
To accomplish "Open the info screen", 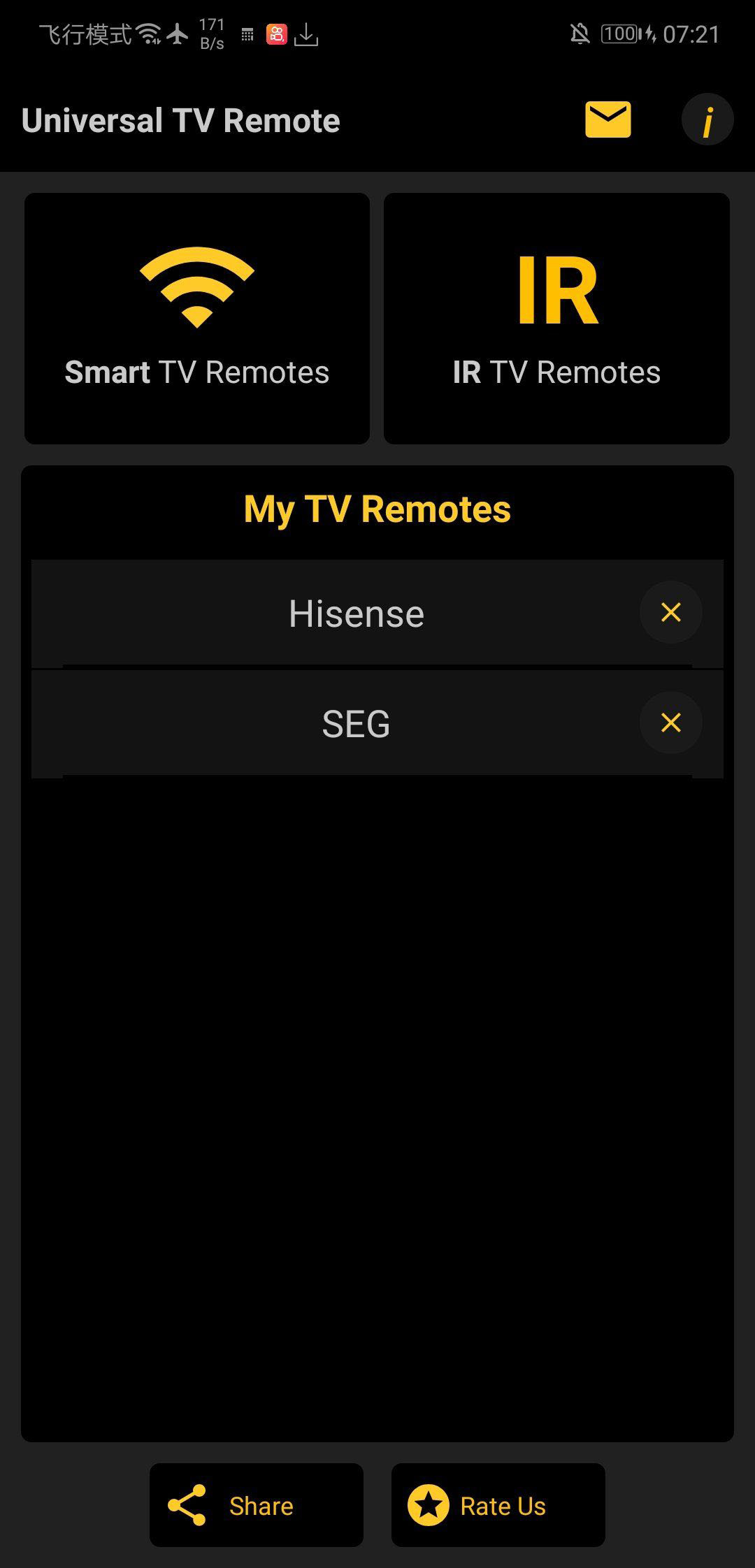I will click(707, 119).
